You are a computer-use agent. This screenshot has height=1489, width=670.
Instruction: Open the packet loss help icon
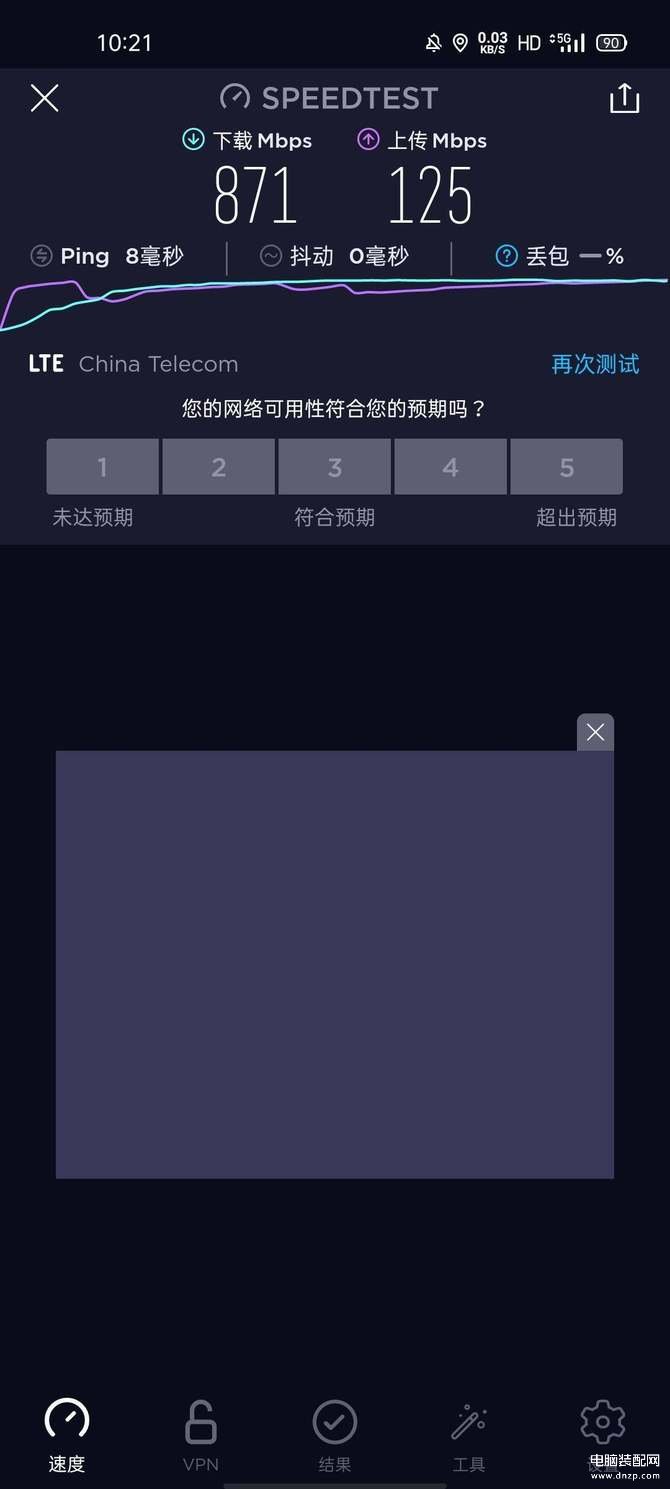507,256
